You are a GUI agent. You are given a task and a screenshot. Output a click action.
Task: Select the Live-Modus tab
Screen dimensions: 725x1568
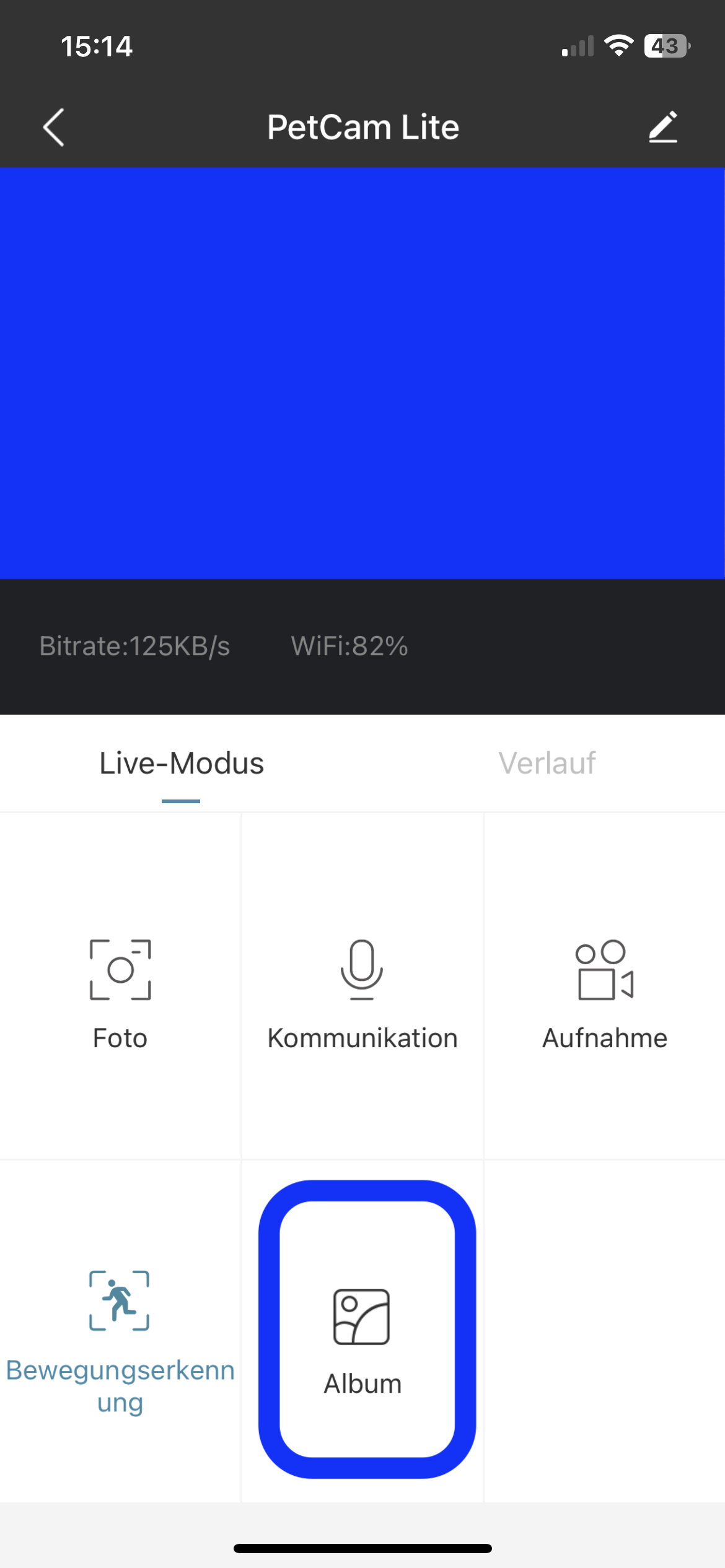pos(182,763)
